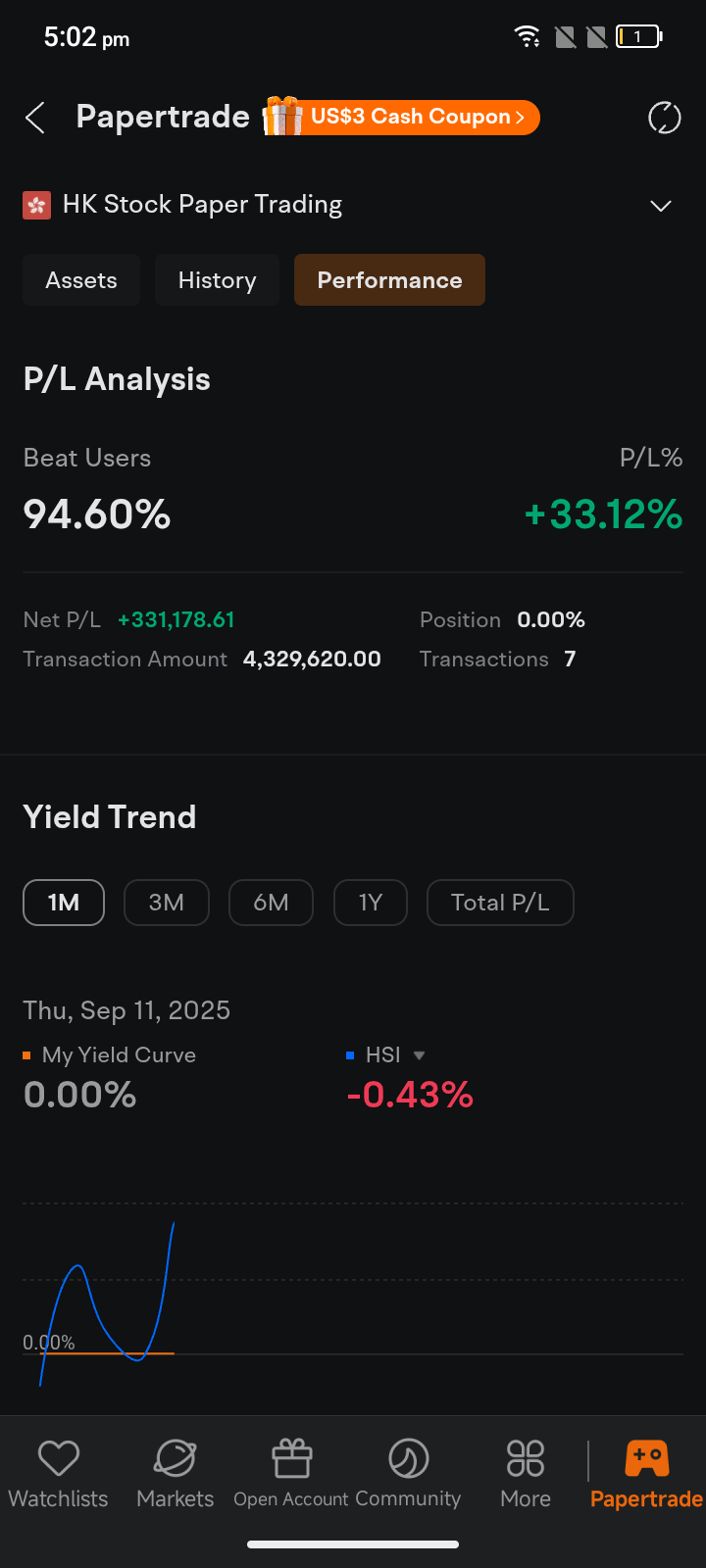Screen dimensions: 706x1568
Task: Select the Papertrade bottom tab
Action: (646, 1474)
